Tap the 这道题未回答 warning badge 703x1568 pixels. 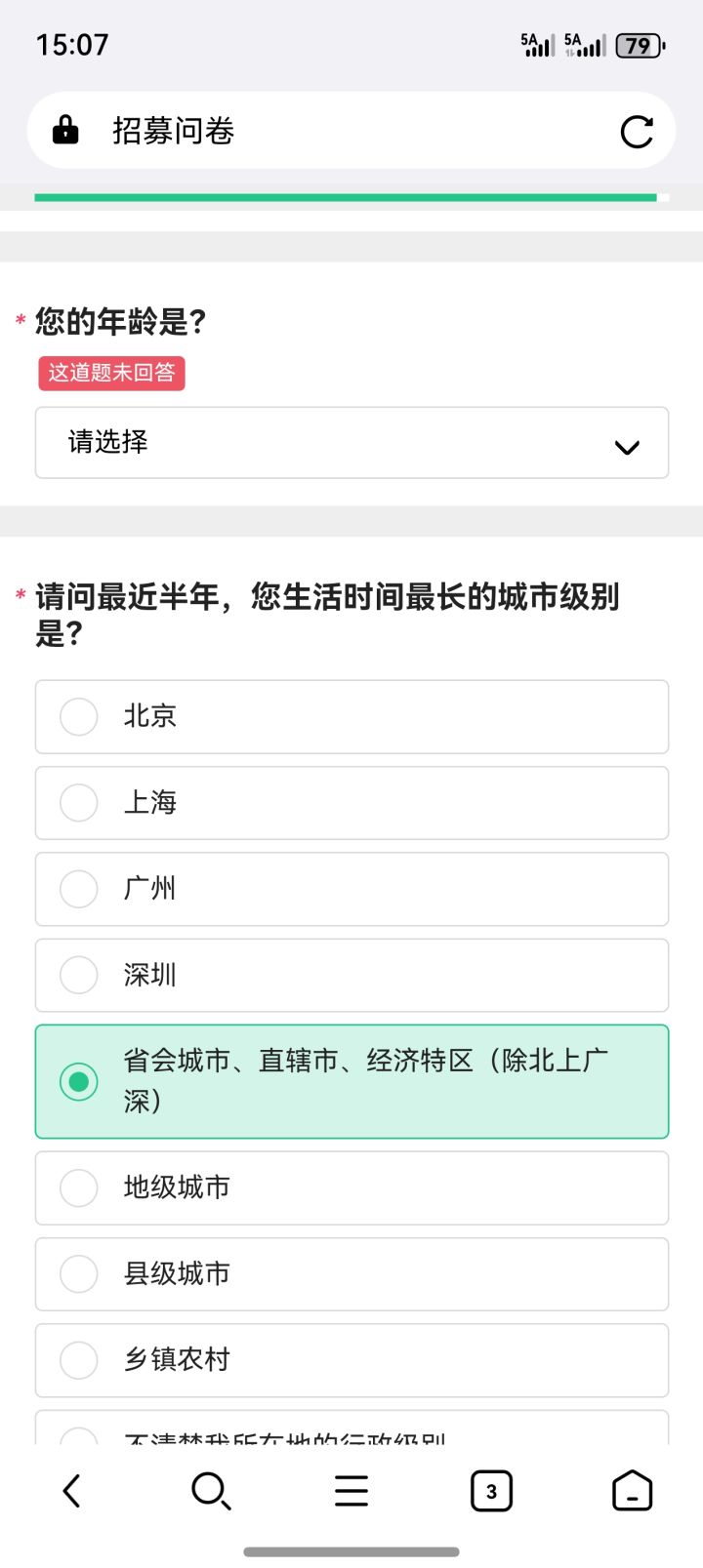click(x=111, y=373)
